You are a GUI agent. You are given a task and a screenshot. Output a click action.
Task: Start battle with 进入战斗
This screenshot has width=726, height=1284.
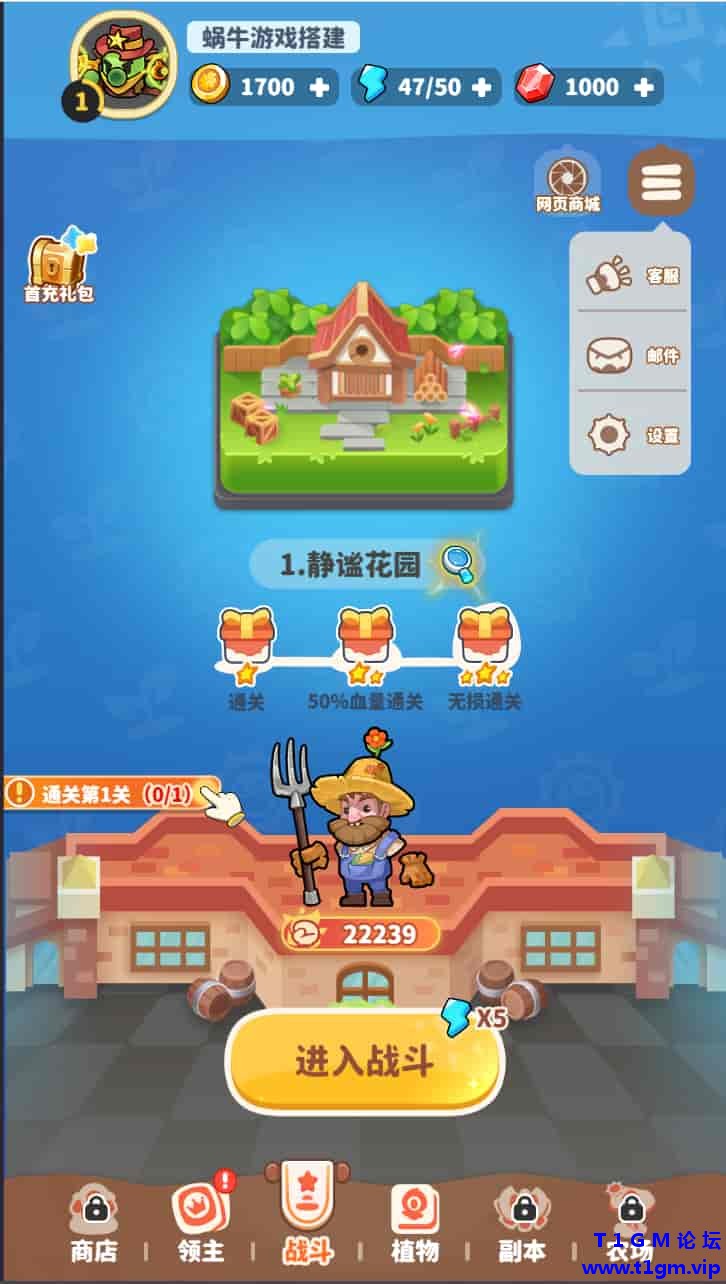coord(364,1061)
